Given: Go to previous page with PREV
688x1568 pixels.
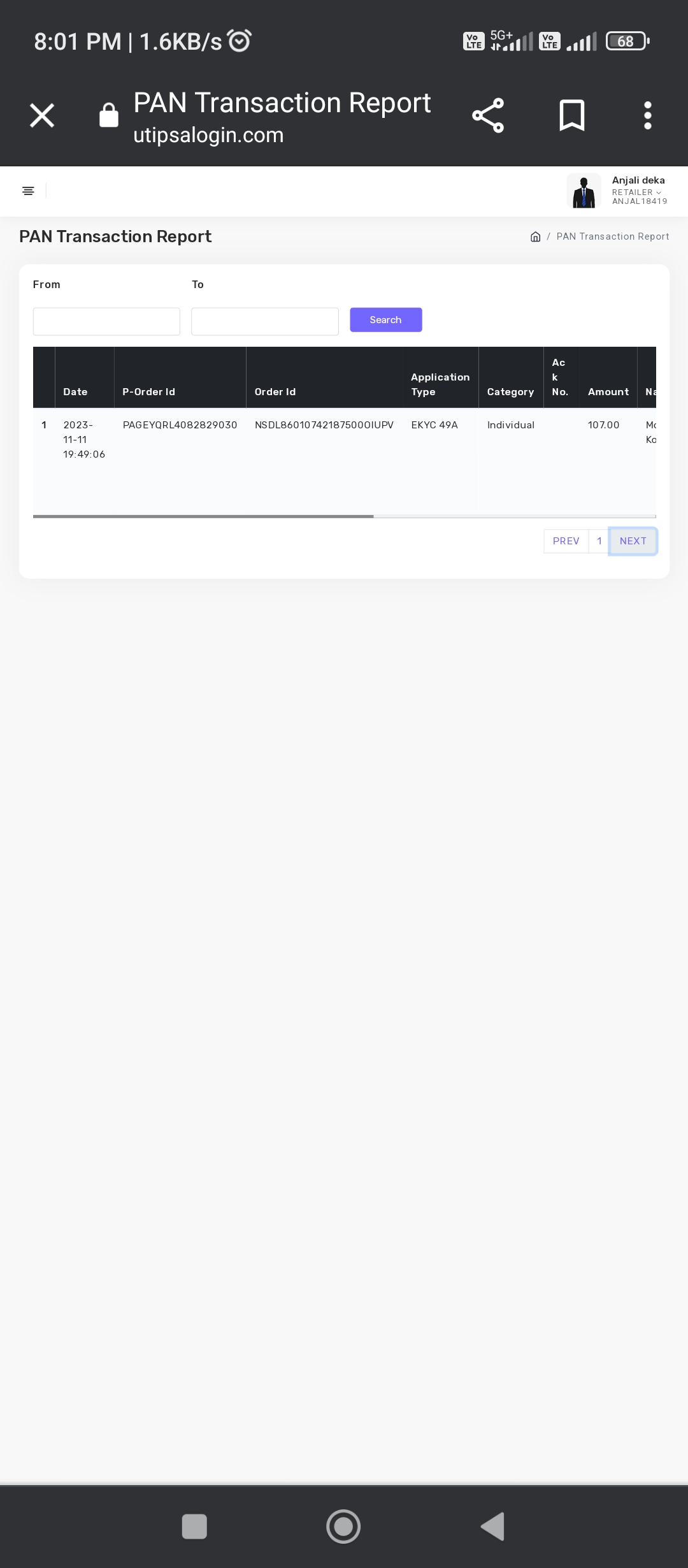Looking at the screenshot, I should [x=566, y=541].
